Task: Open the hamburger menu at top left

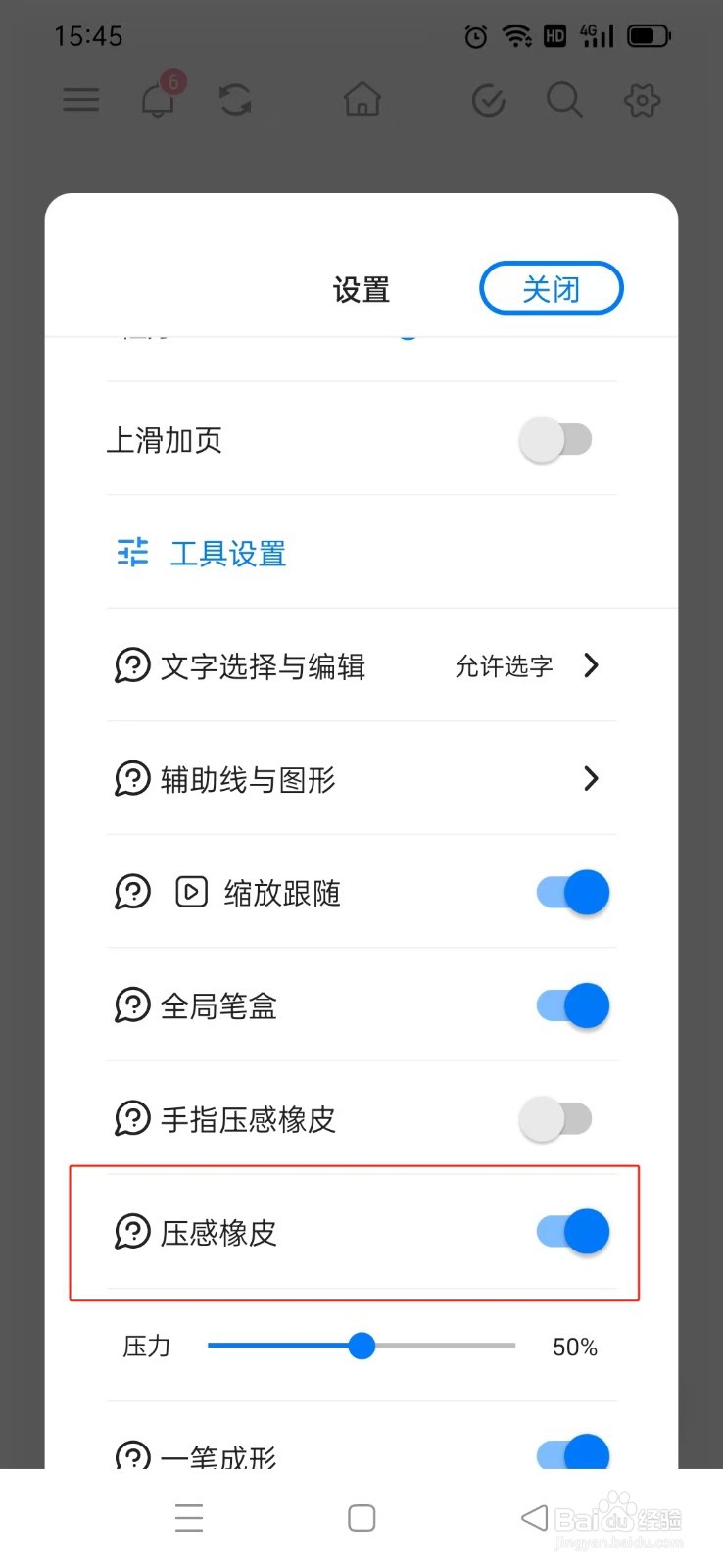Action: click(x=80, y=99)
